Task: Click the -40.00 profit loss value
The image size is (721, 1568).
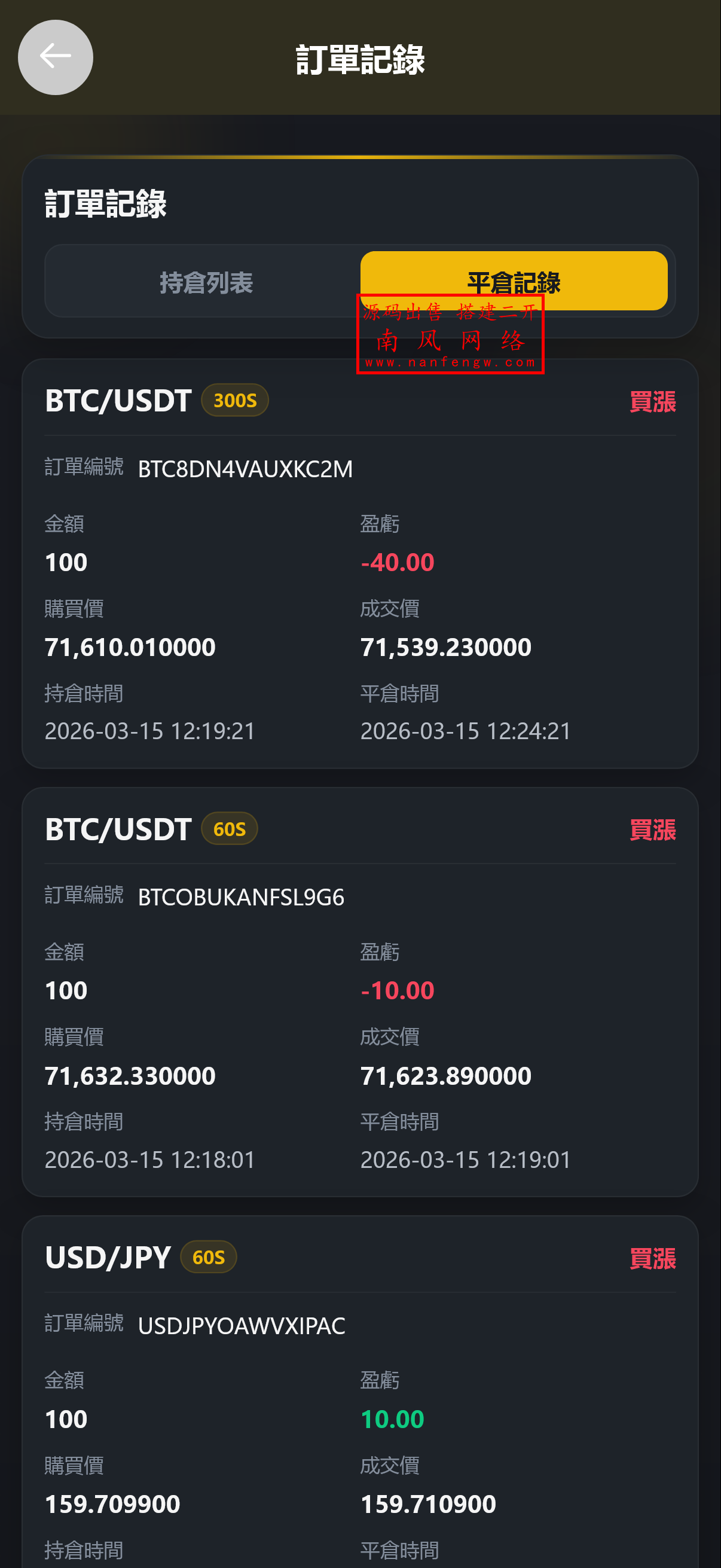Action: tap(397, 562)
